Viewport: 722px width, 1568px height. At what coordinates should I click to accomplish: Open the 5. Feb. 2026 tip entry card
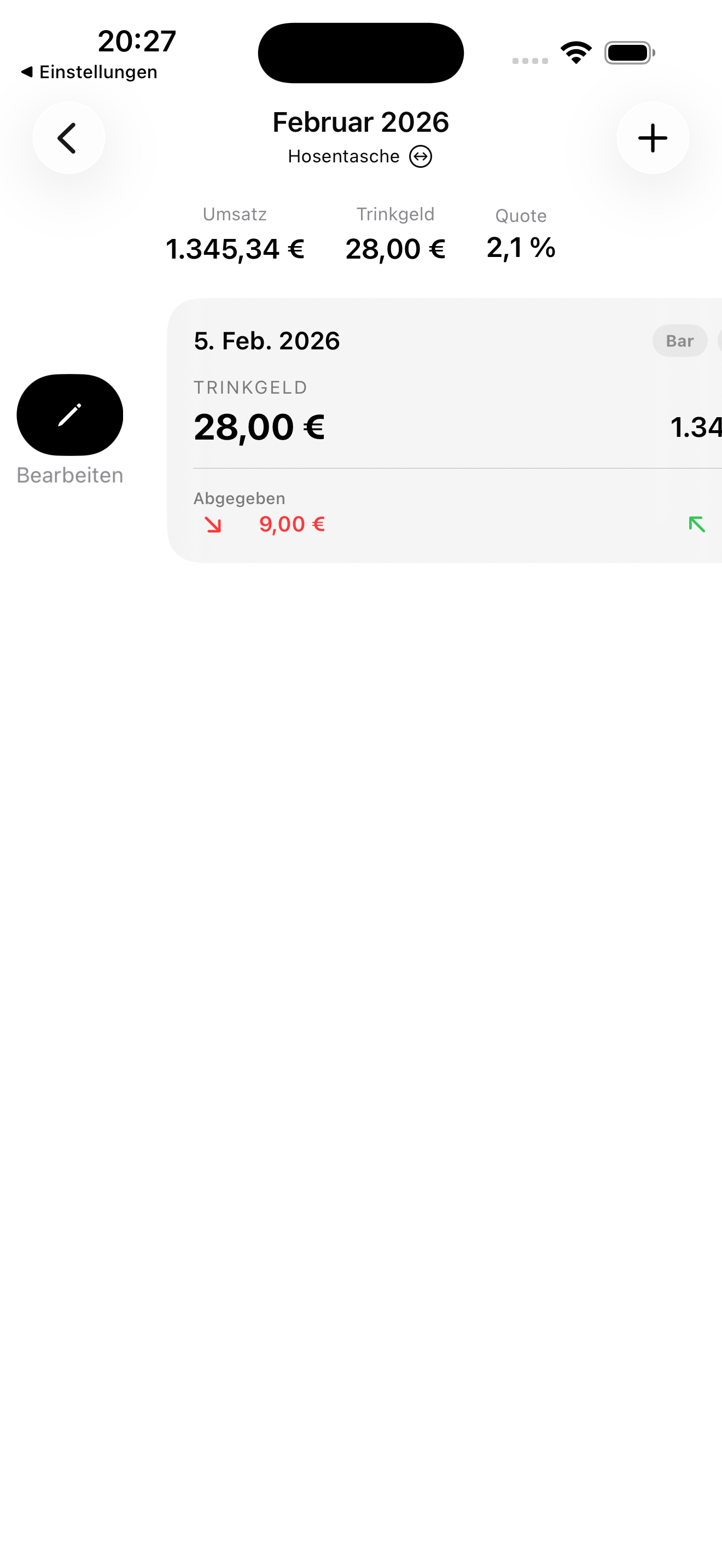pos(444,430)
